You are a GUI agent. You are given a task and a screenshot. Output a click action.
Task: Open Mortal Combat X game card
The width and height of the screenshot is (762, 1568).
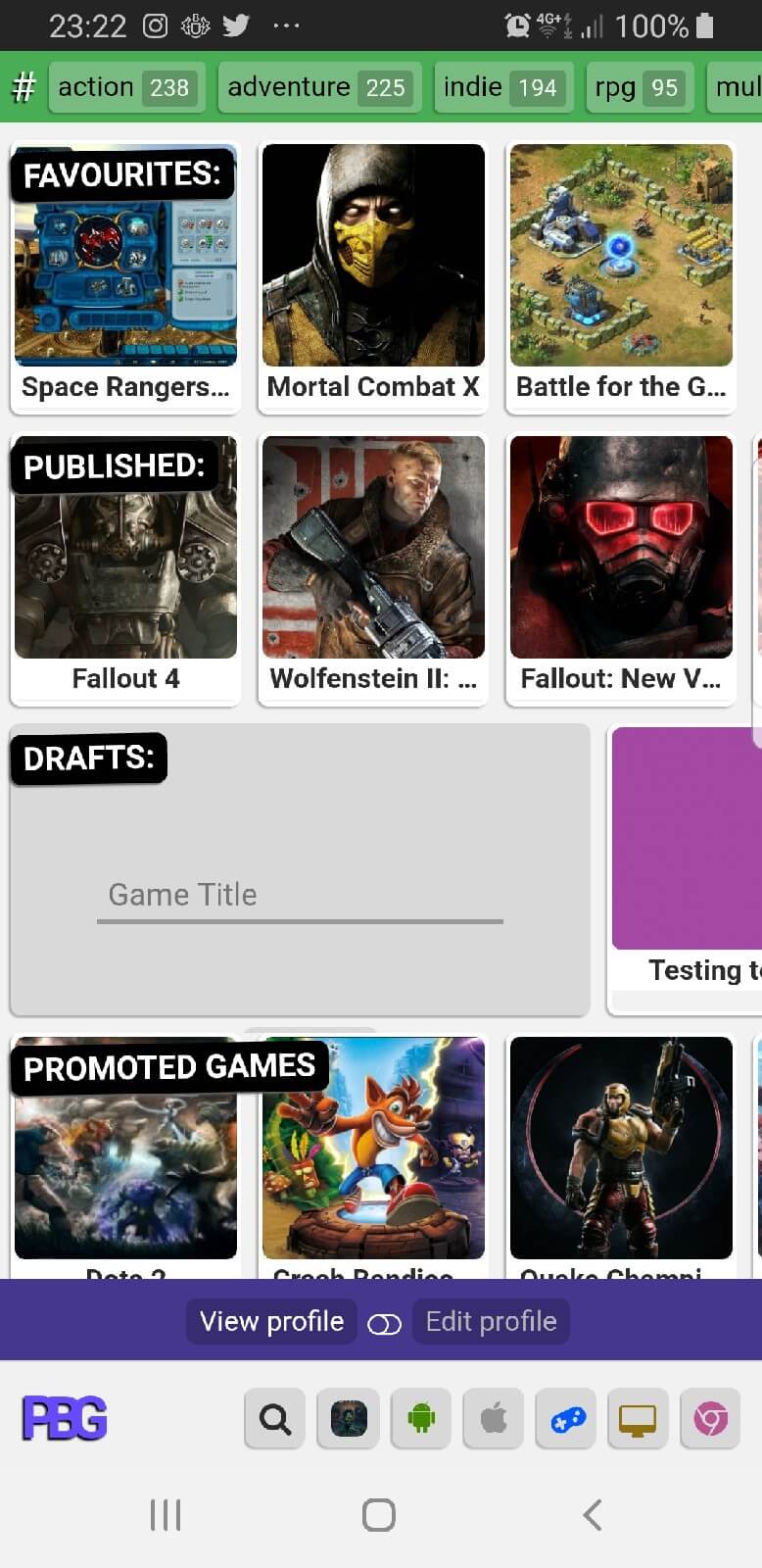click(373, 273)
